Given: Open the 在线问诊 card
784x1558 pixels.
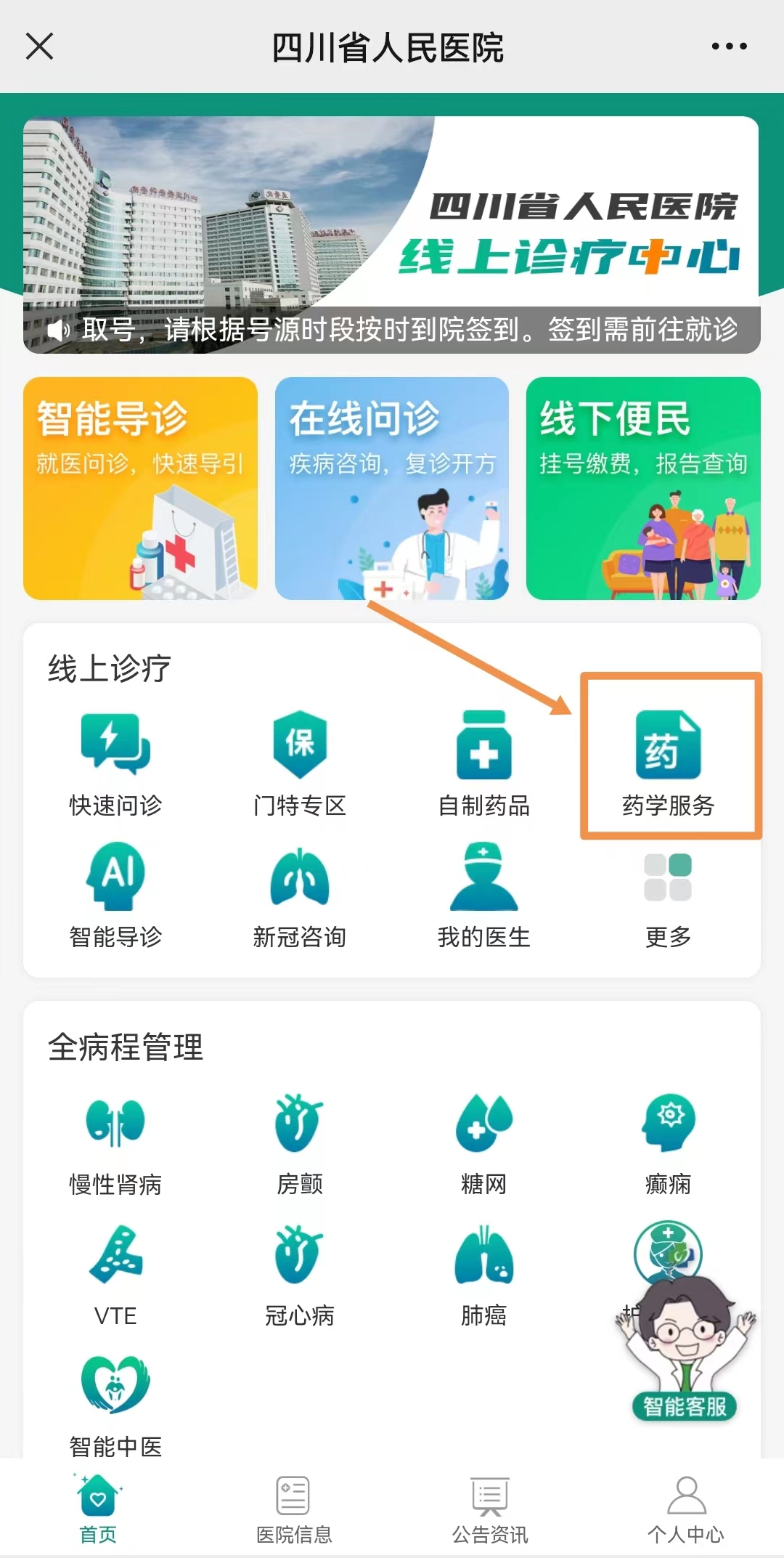Looking at the screenshot, I should pos(392,488).
